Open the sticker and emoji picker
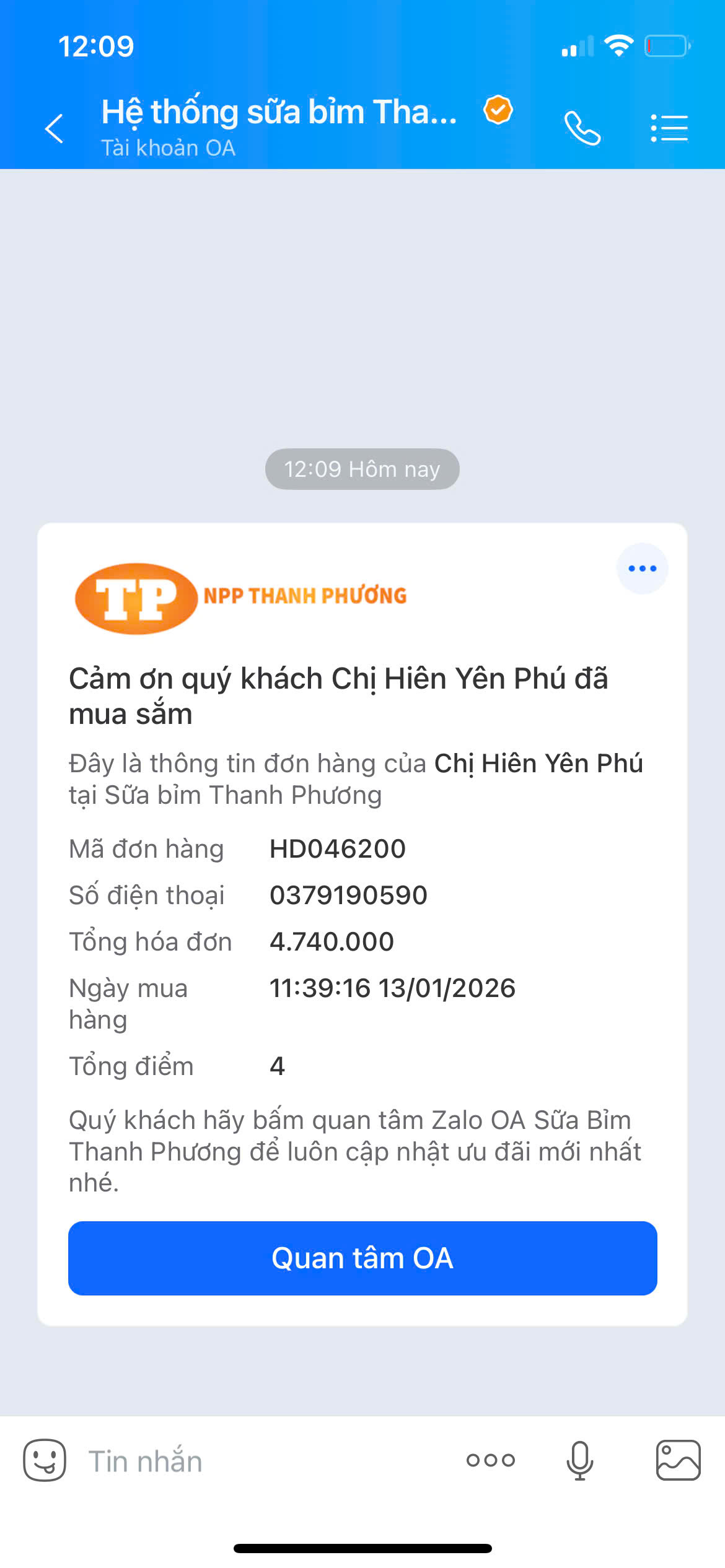Image resolution: width=725 pixels, height=1568 pixels. pos(45,1460)
